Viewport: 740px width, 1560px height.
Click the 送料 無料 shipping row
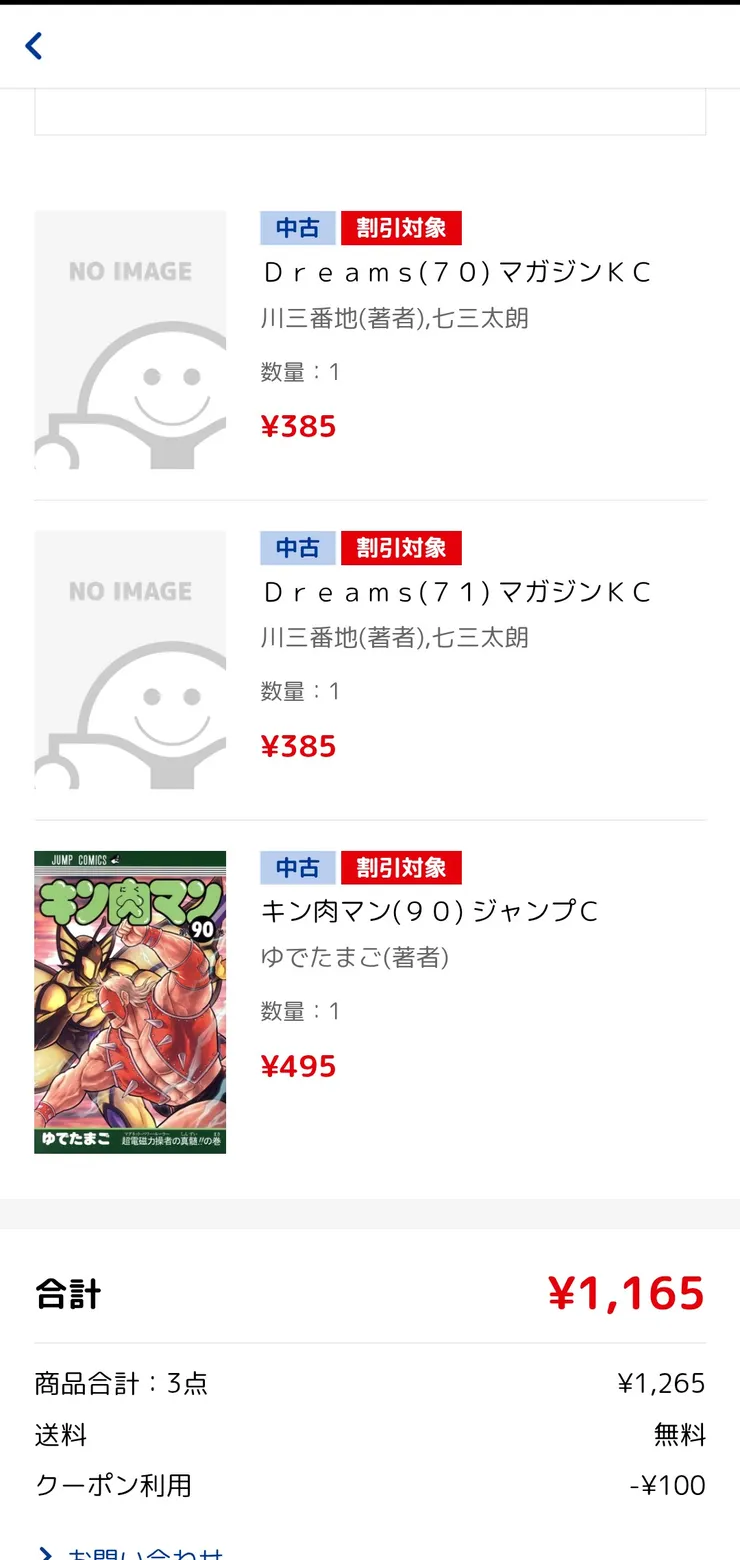(370, 1435)
